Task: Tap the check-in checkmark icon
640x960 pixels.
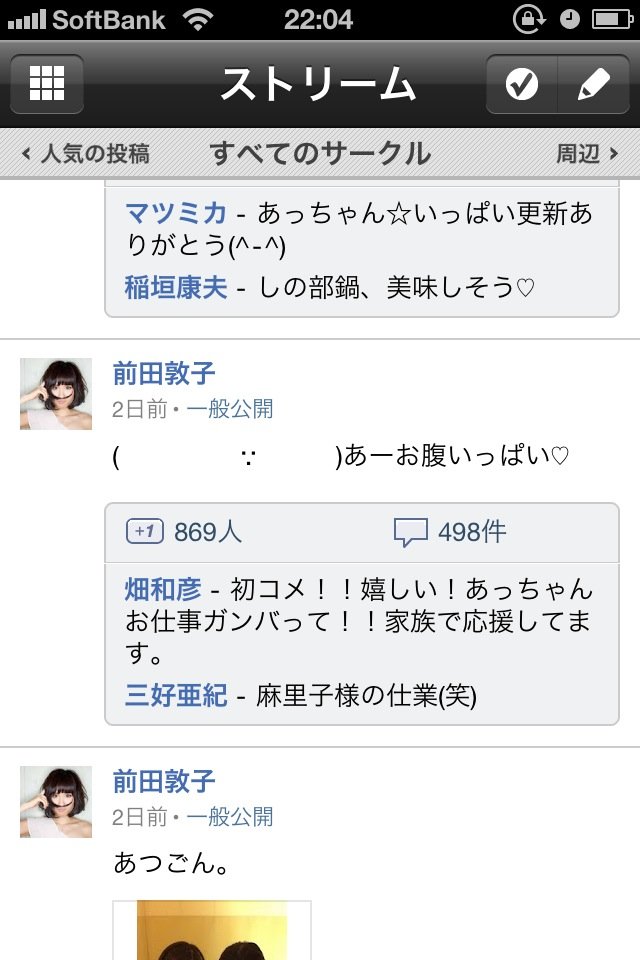Action: (521, 85)
